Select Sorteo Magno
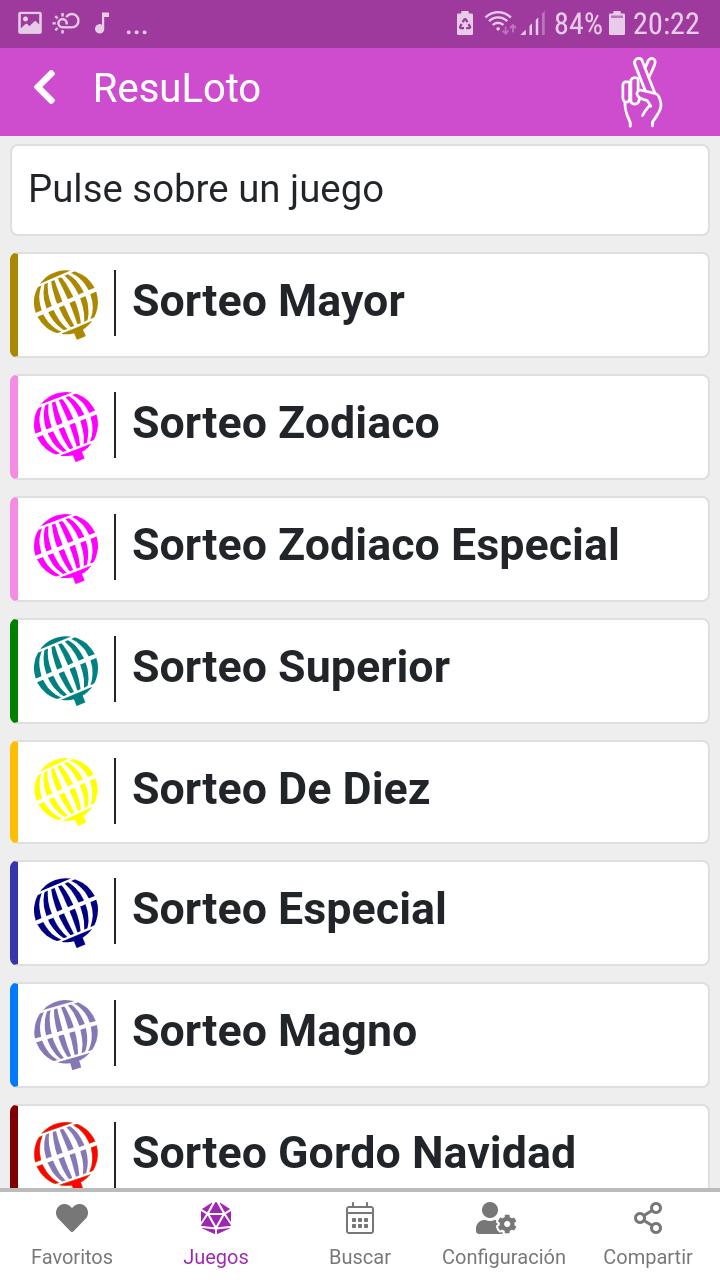 tap(360, 1034)
